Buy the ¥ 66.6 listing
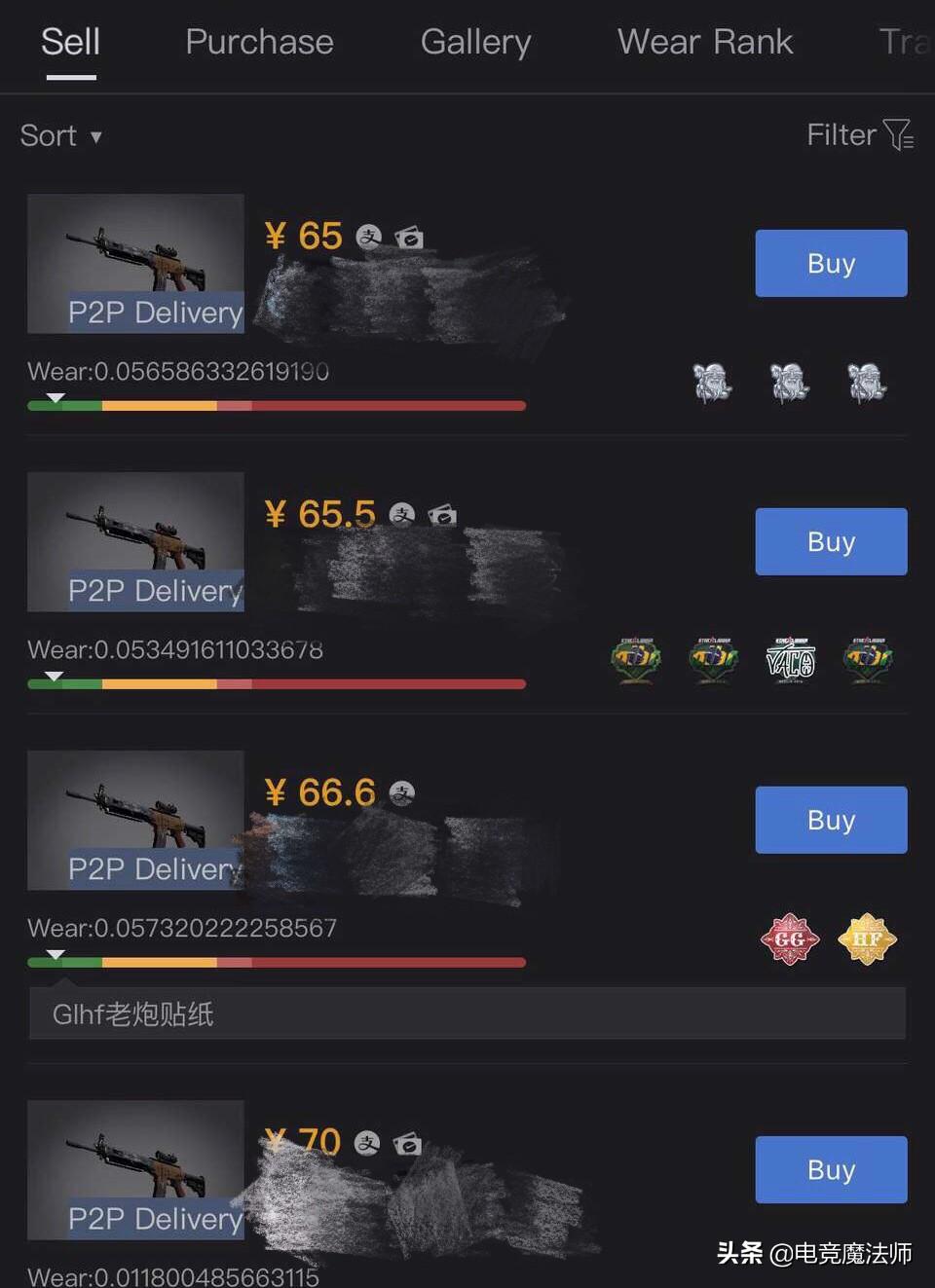935x1288 pixels. coord(831,820)
